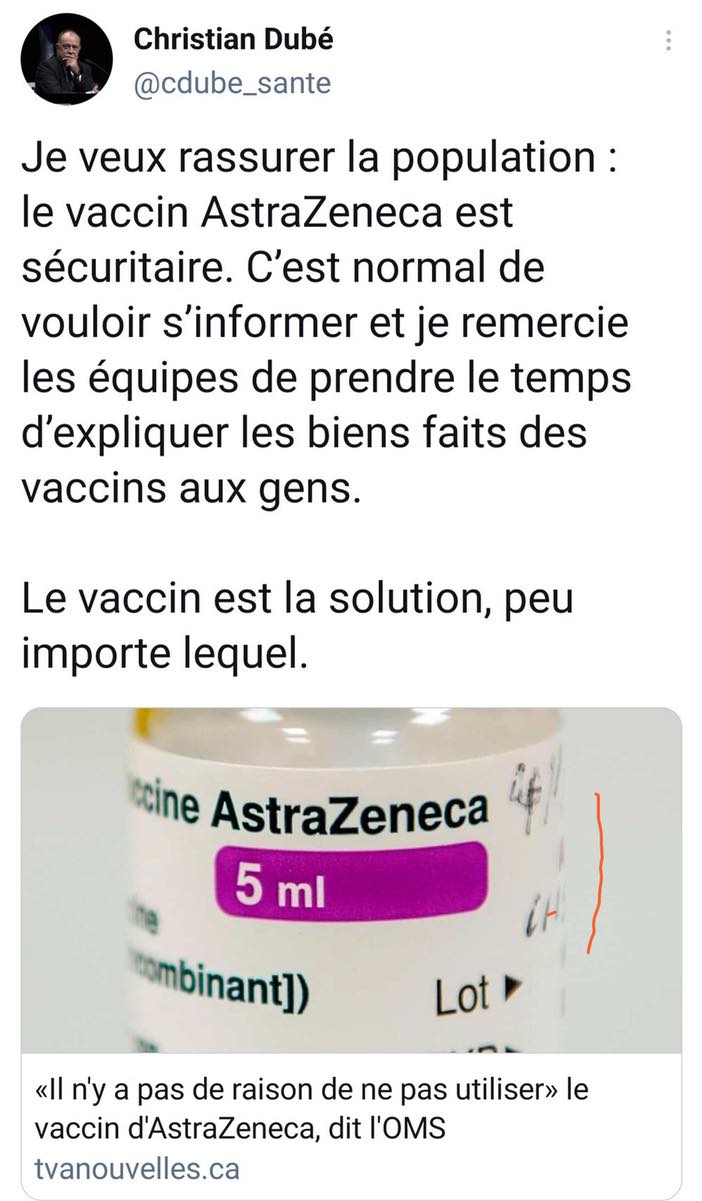Open the tweet's overflow menu
The height and width of the screenshot is (1201, 702).
tap(669, 41)
